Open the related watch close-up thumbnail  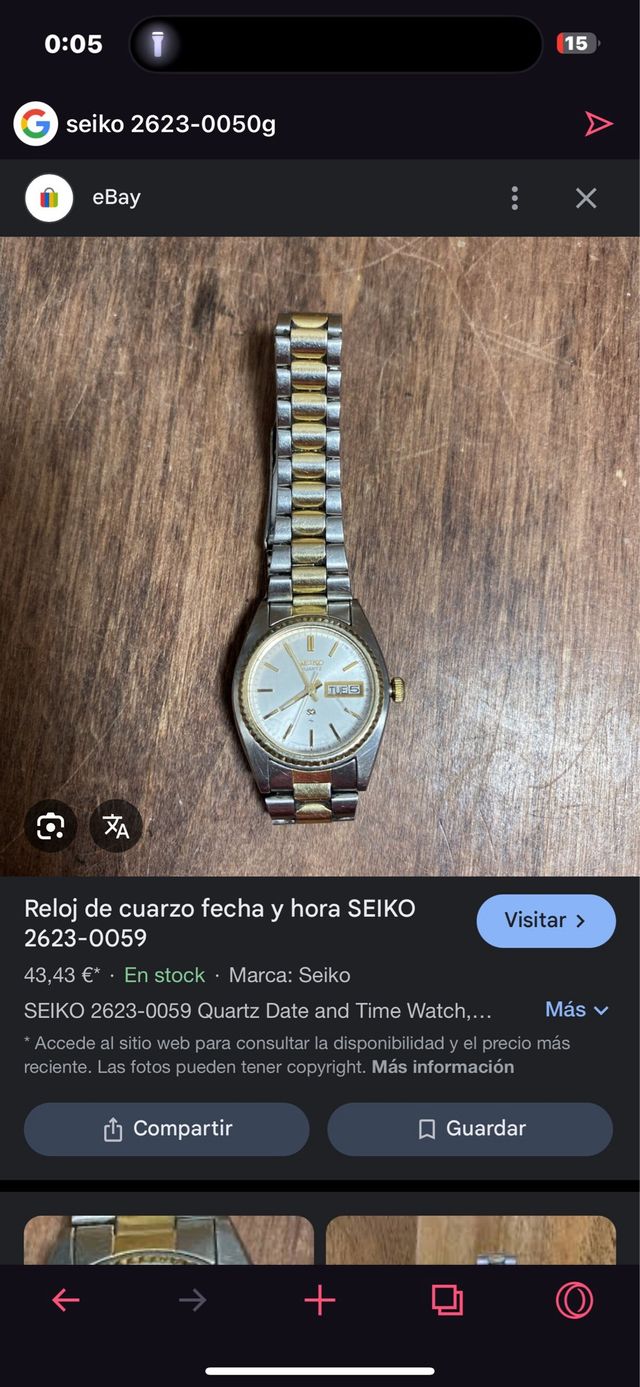click(x=168, y=1240)
